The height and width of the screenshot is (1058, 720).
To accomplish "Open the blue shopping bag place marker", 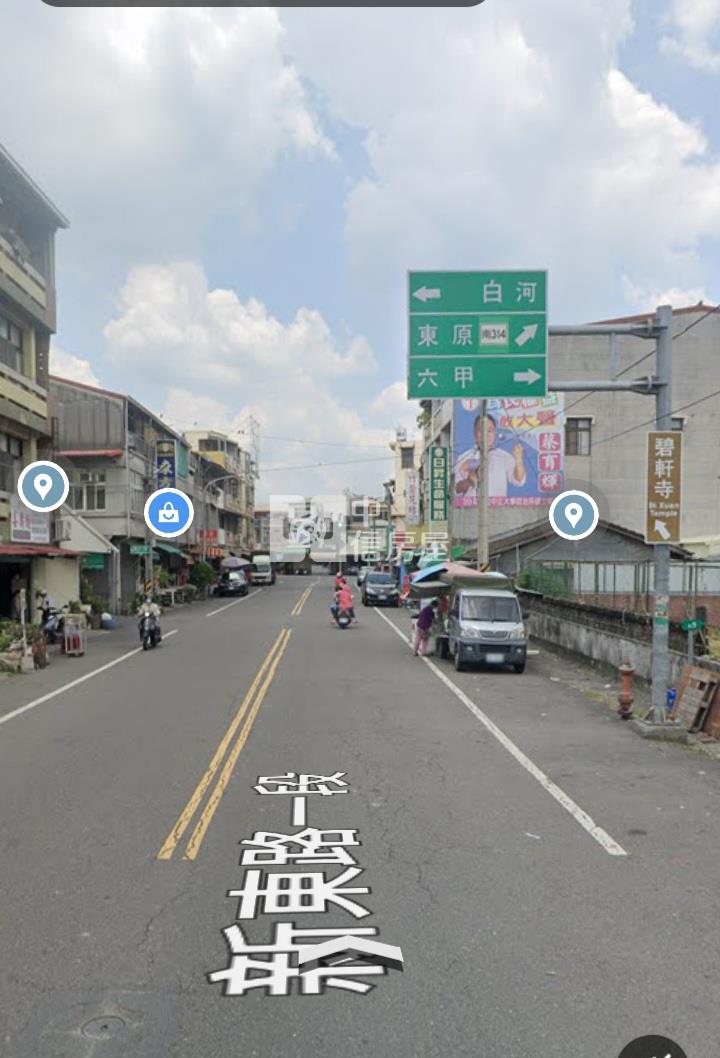I will pos(169,513).
